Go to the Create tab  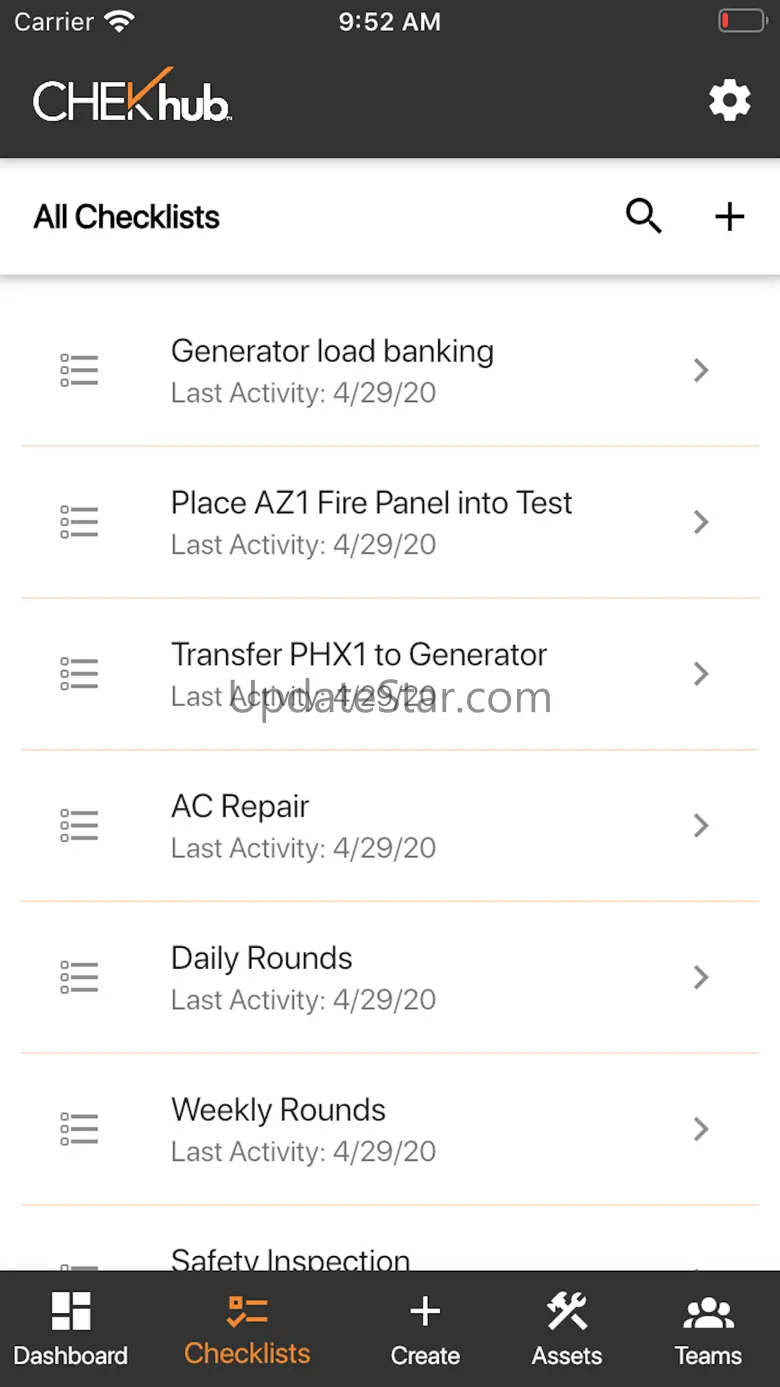point(425,1329)
